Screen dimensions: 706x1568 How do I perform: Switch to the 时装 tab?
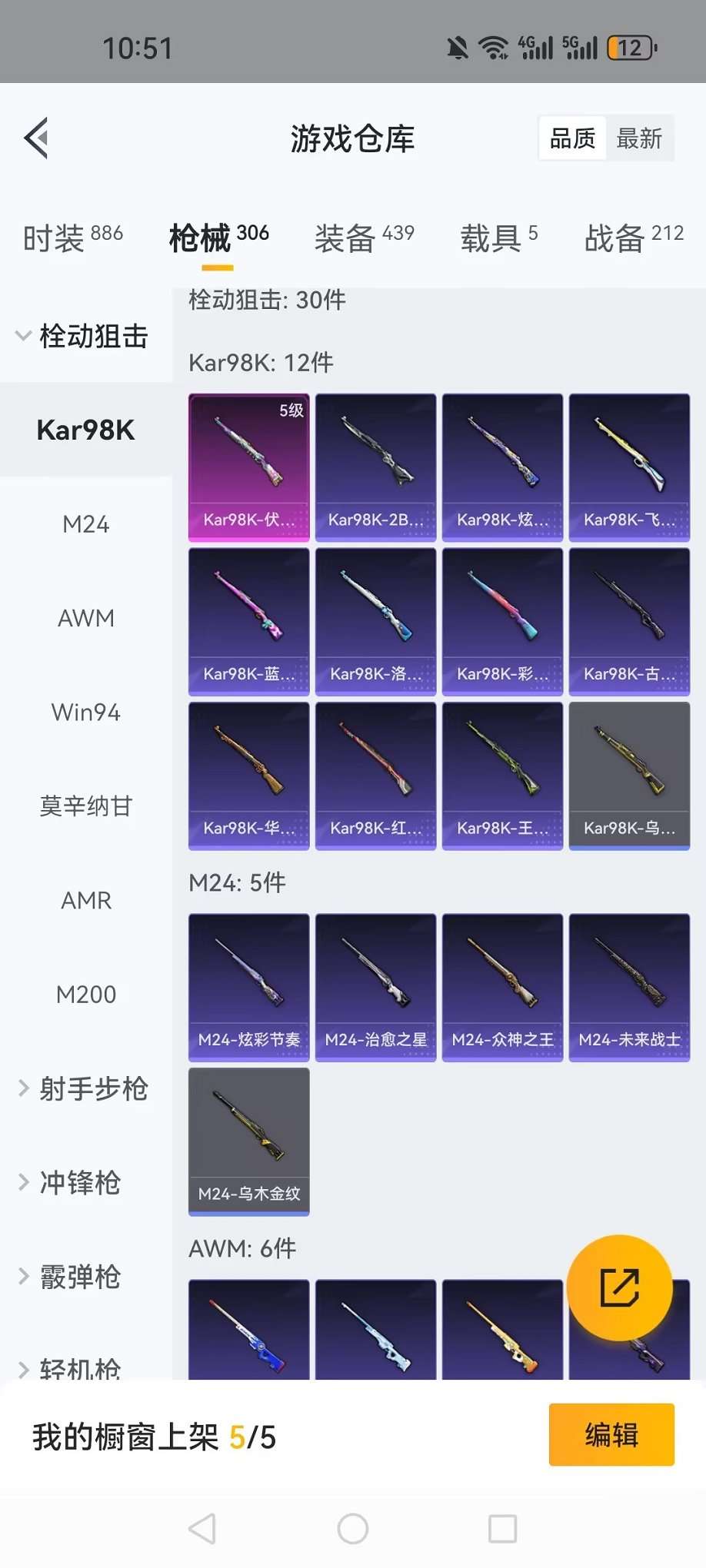72,238
